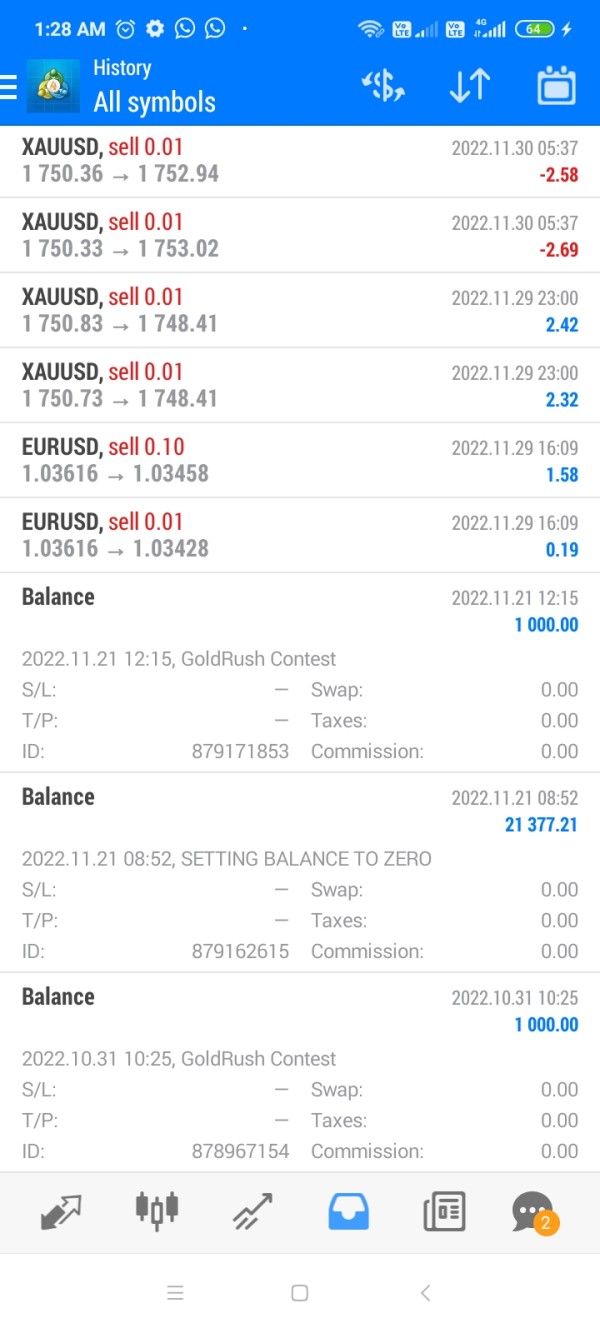
Task: Switch to the News tab
Action: coord(444,1212)
